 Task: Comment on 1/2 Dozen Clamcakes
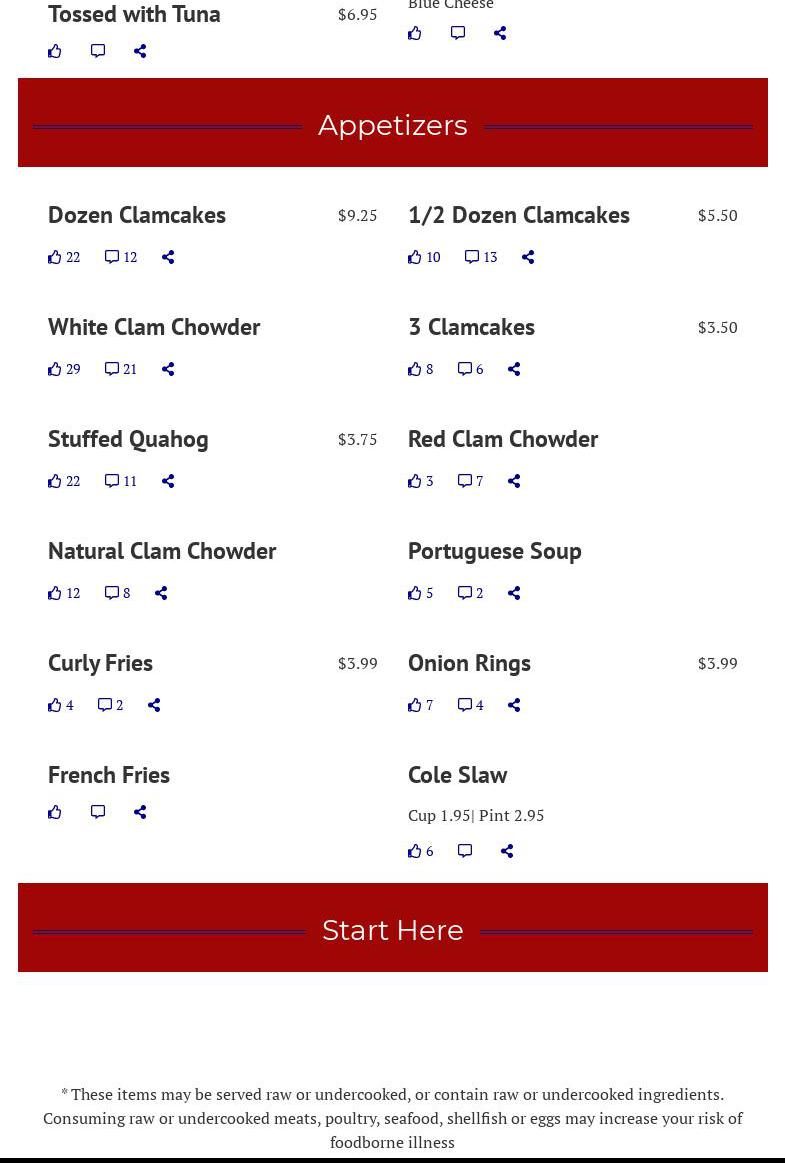[472, 257]
